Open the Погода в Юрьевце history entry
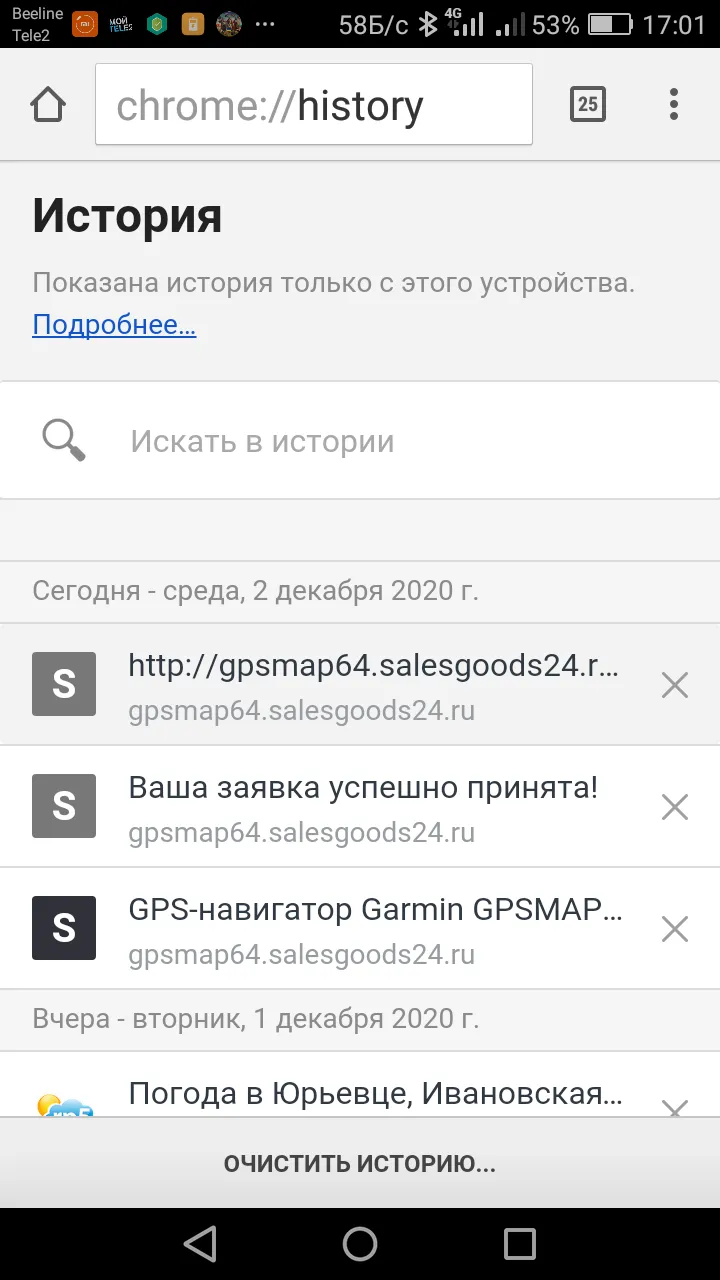720x1280 pixels. [330, 1085]
